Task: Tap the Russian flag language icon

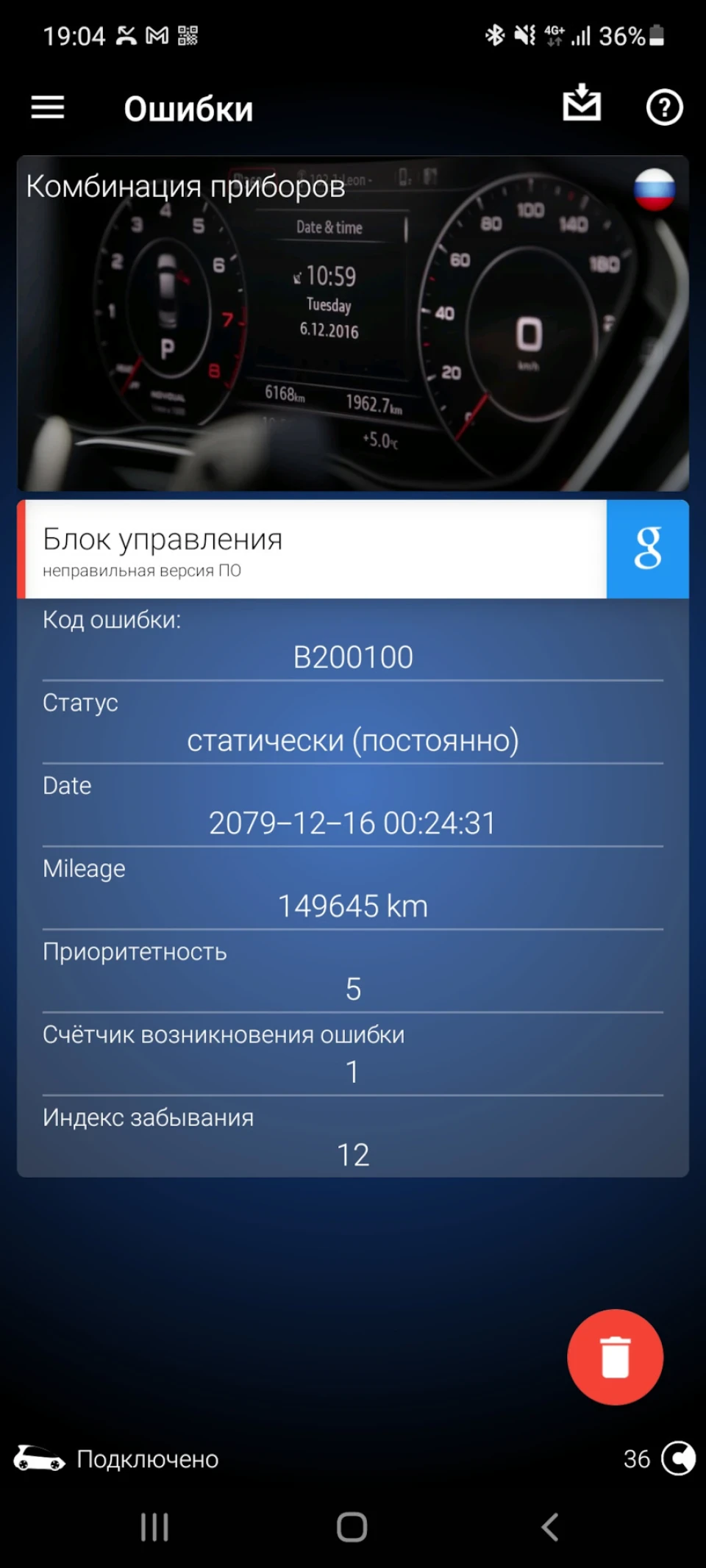Action: click(x=655, y=189)
